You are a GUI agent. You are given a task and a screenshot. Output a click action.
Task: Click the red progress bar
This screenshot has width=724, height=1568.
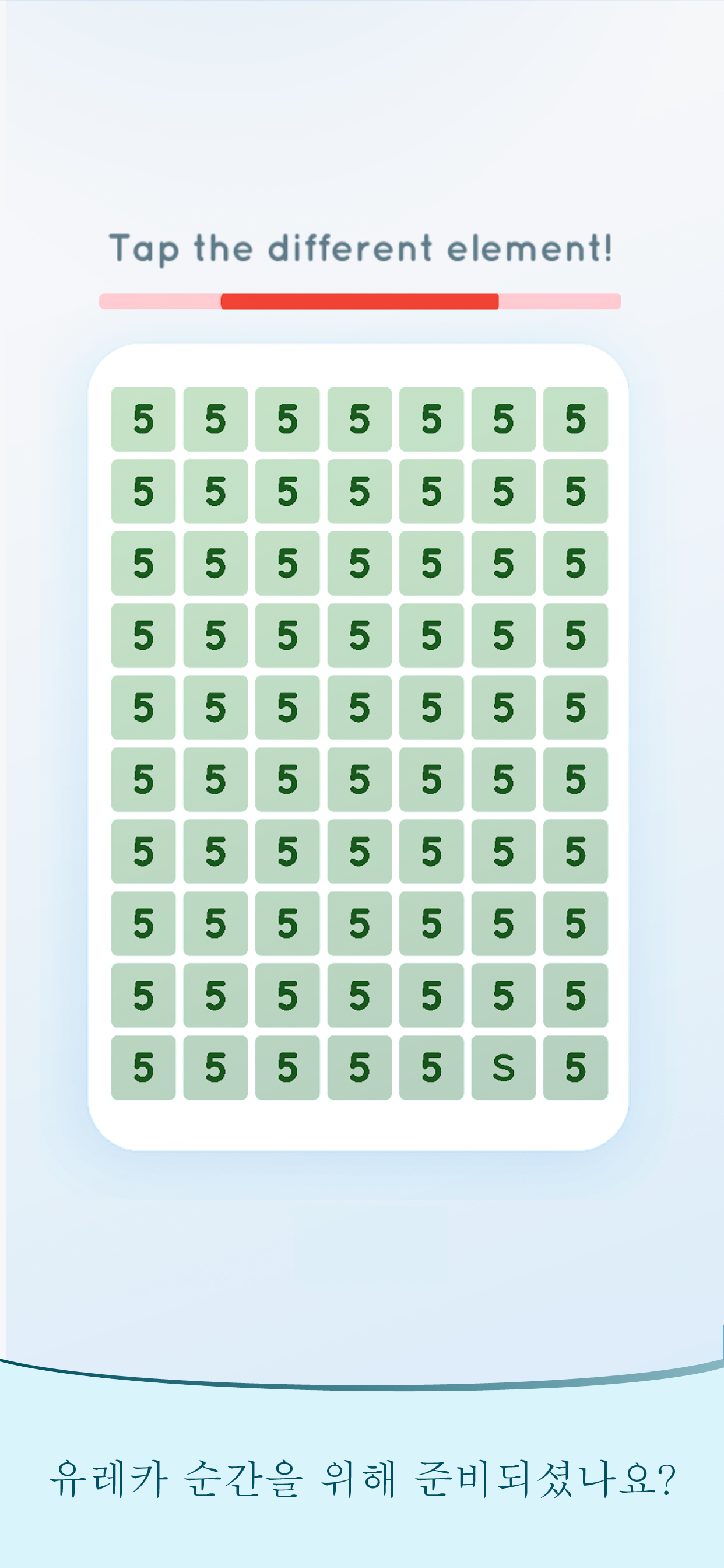(359, 299)
